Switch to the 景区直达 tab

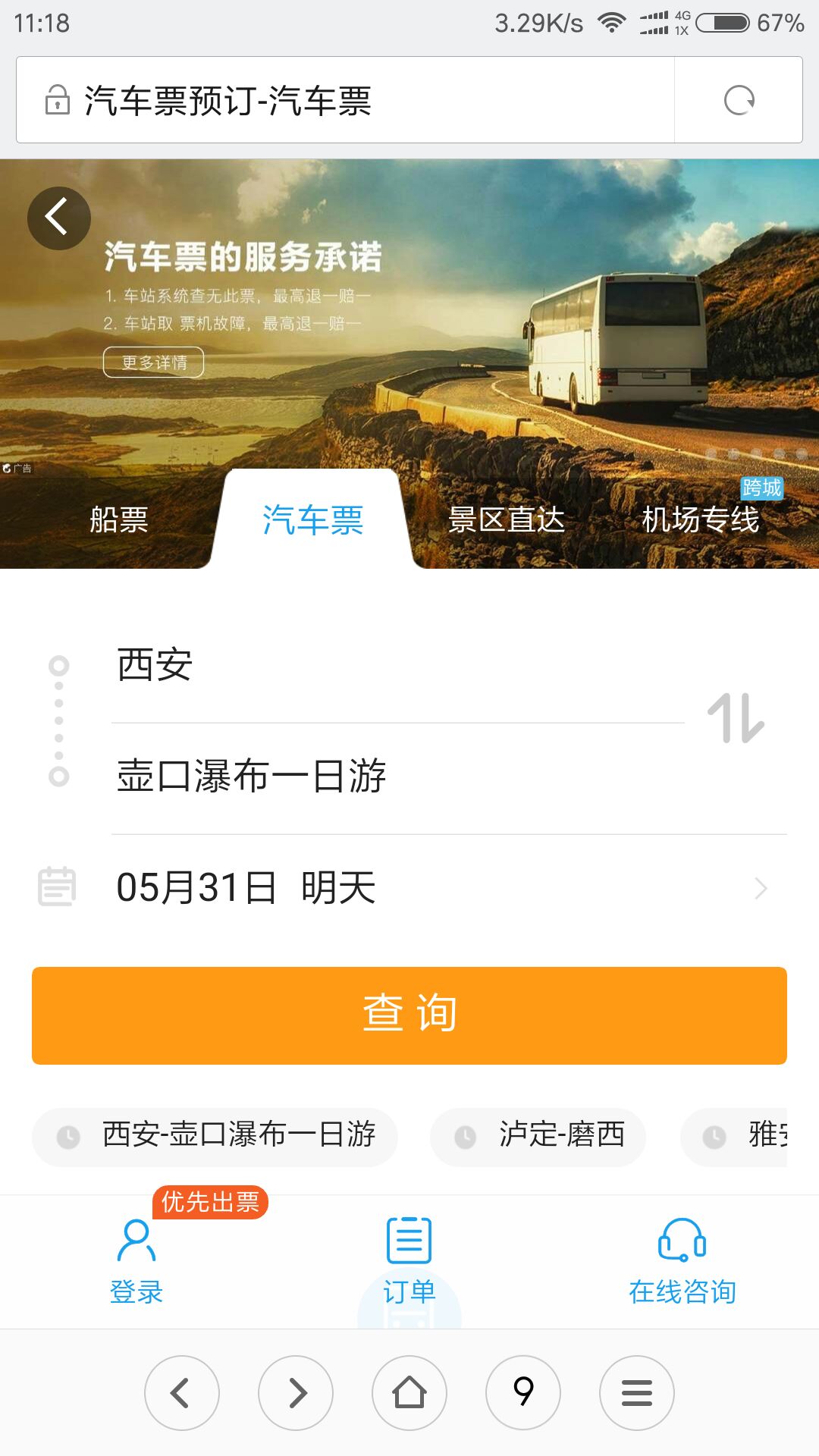point(506,519)
